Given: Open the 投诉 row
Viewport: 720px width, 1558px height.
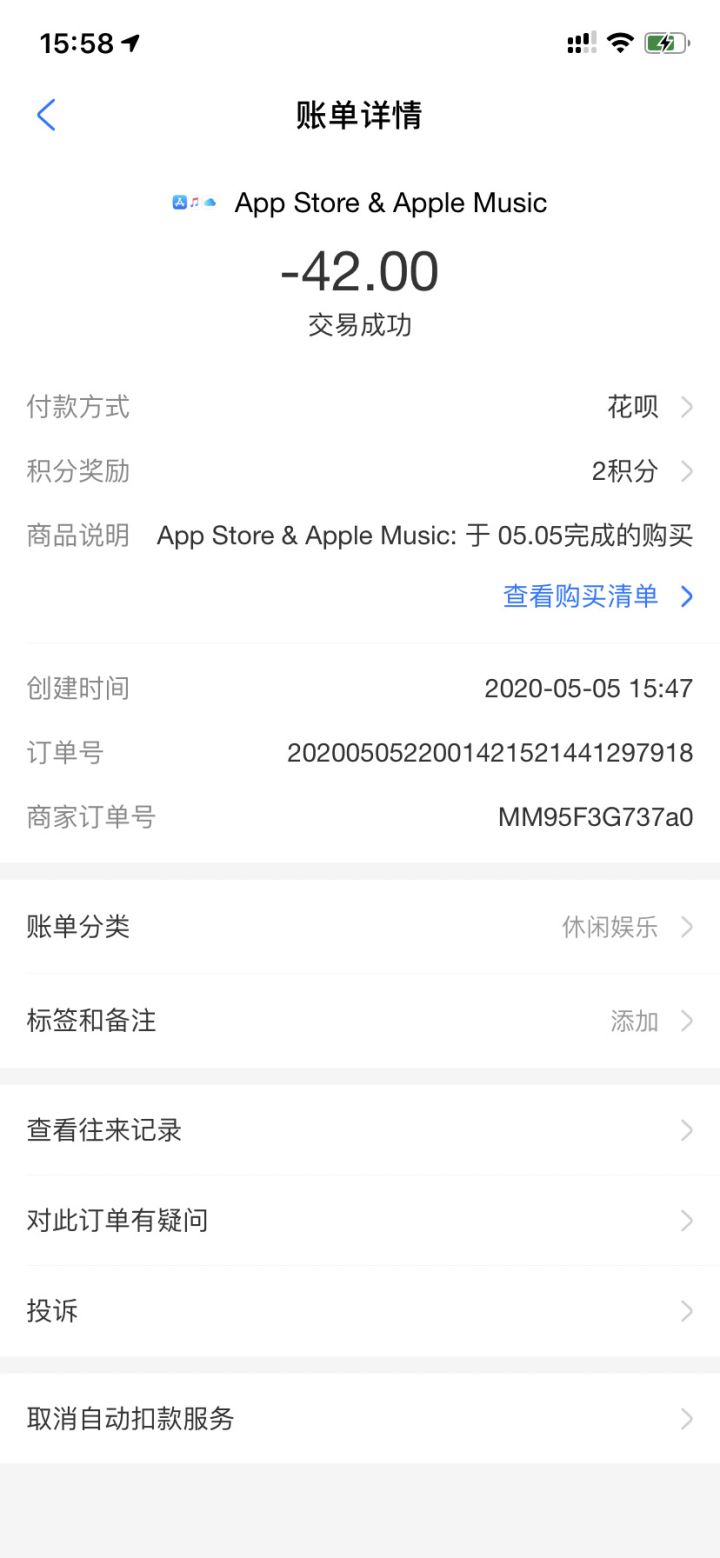Looking at the screenshot, I should click(360, 1310).
